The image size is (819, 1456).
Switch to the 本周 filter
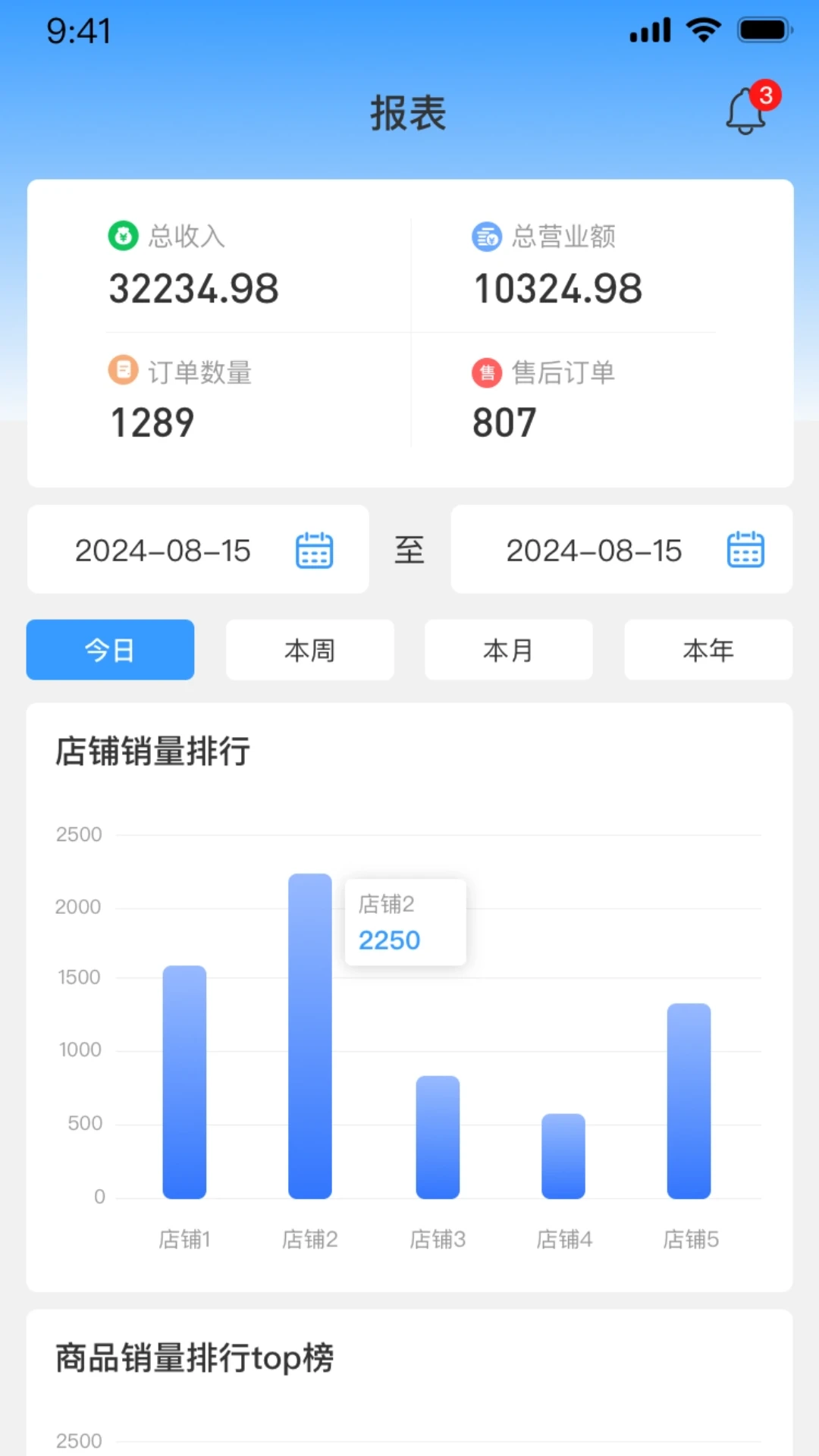(x=309, y=650)
